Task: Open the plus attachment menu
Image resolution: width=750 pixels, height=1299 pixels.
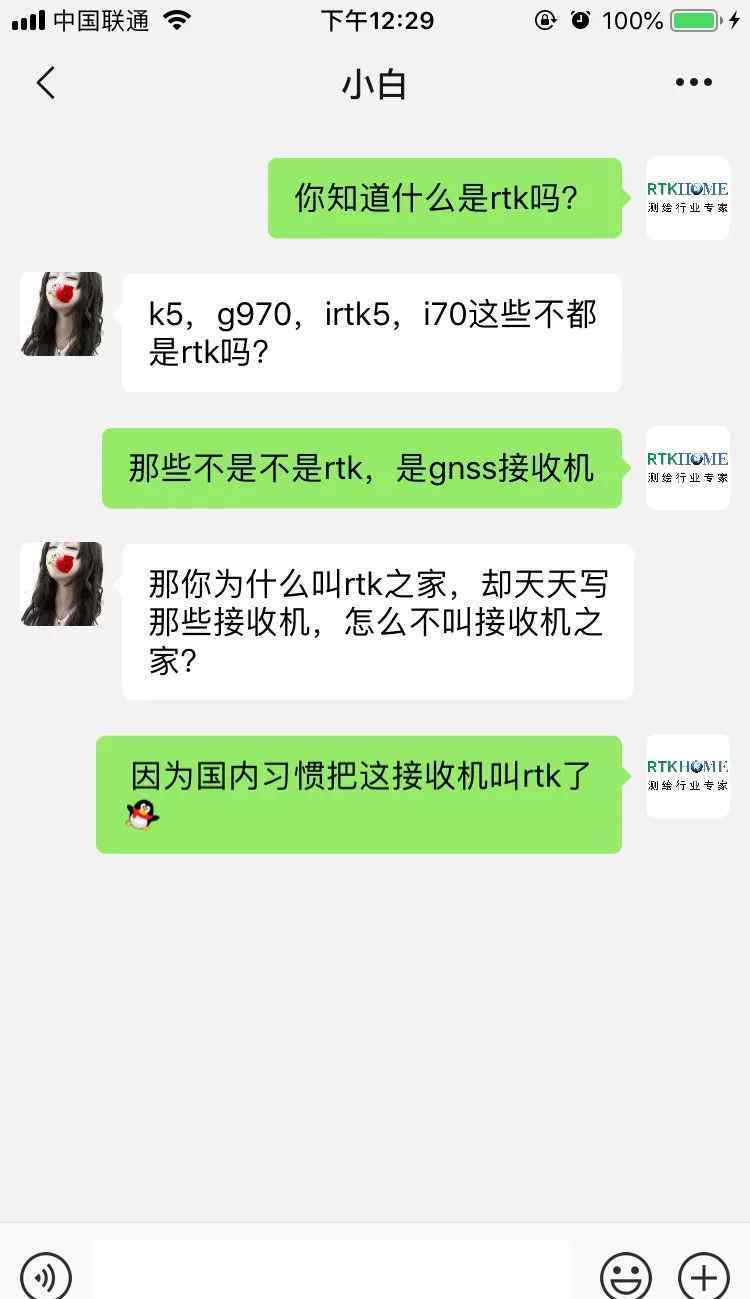Action: [704, 1275]
